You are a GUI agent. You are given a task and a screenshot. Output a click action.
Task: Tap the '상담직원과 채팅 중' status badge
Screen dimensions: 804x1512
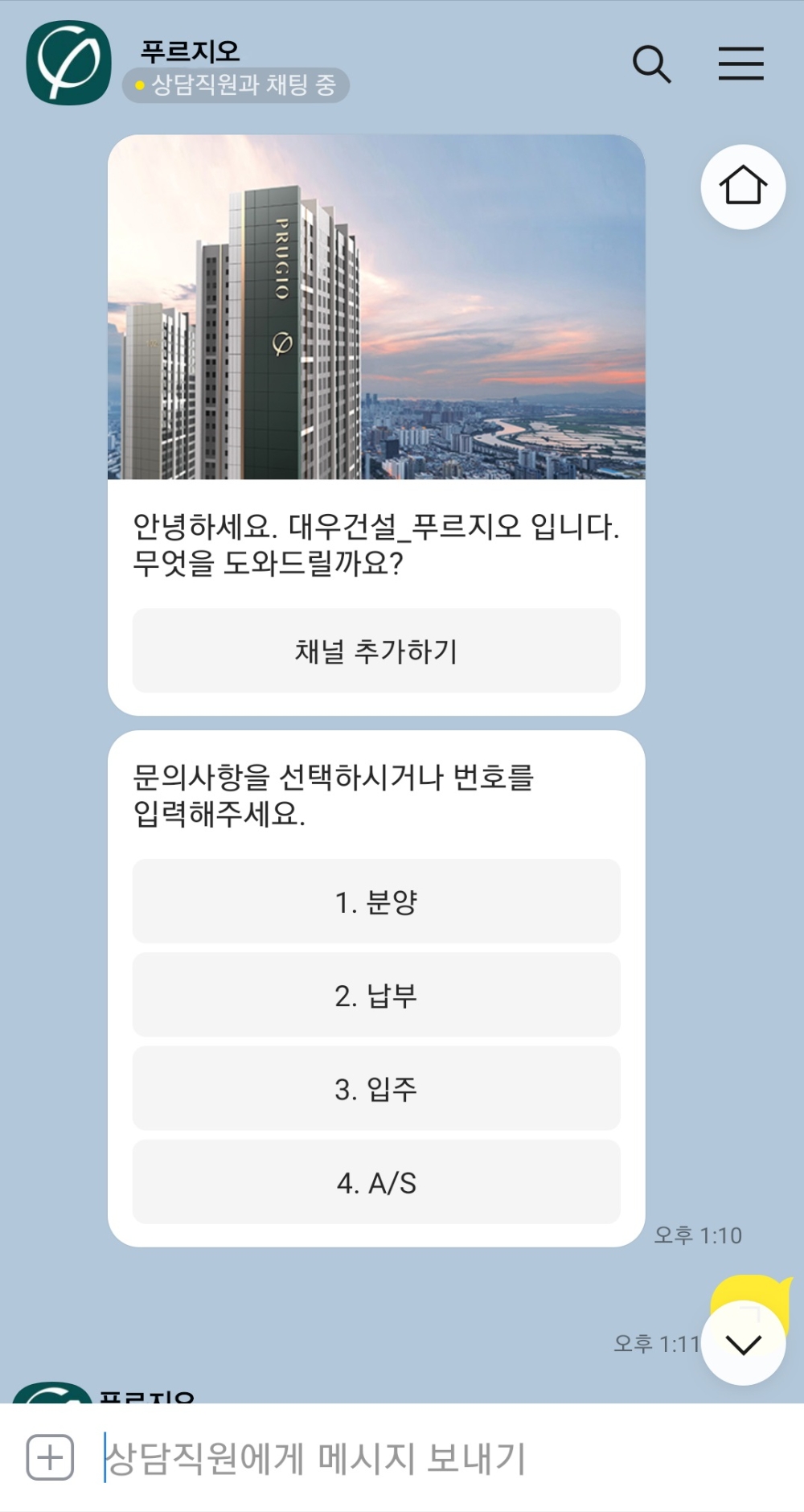click(237, 86)
